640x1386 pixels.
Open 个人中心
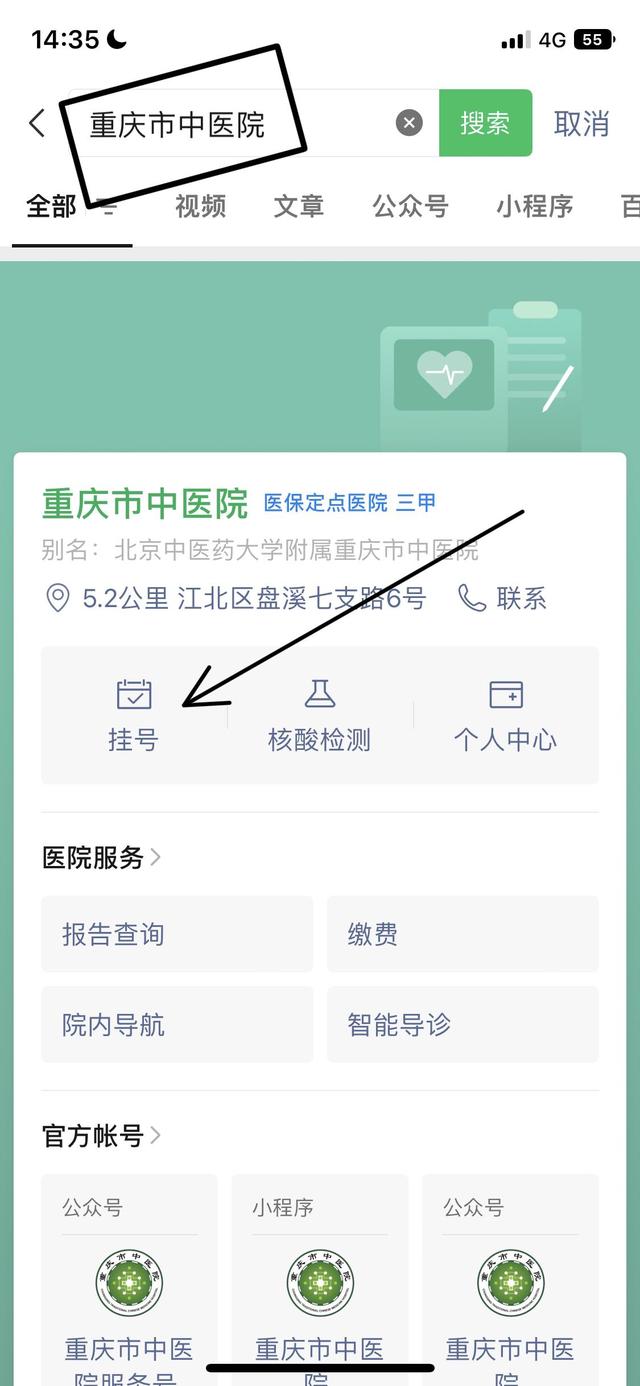pyautogui.click(x=505, y=715)
